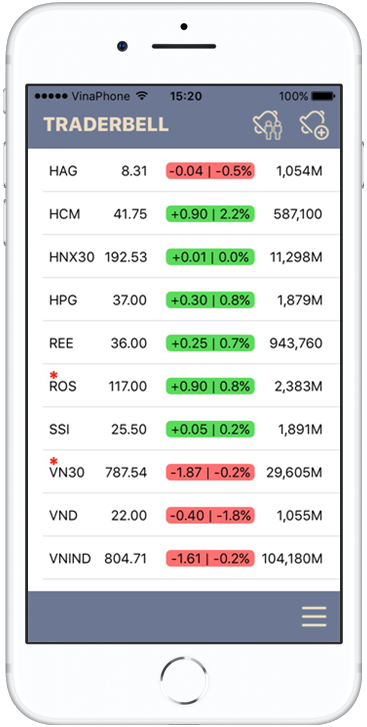Open the VNIND index row
The image size is (367, 727).
pos(184,558)
